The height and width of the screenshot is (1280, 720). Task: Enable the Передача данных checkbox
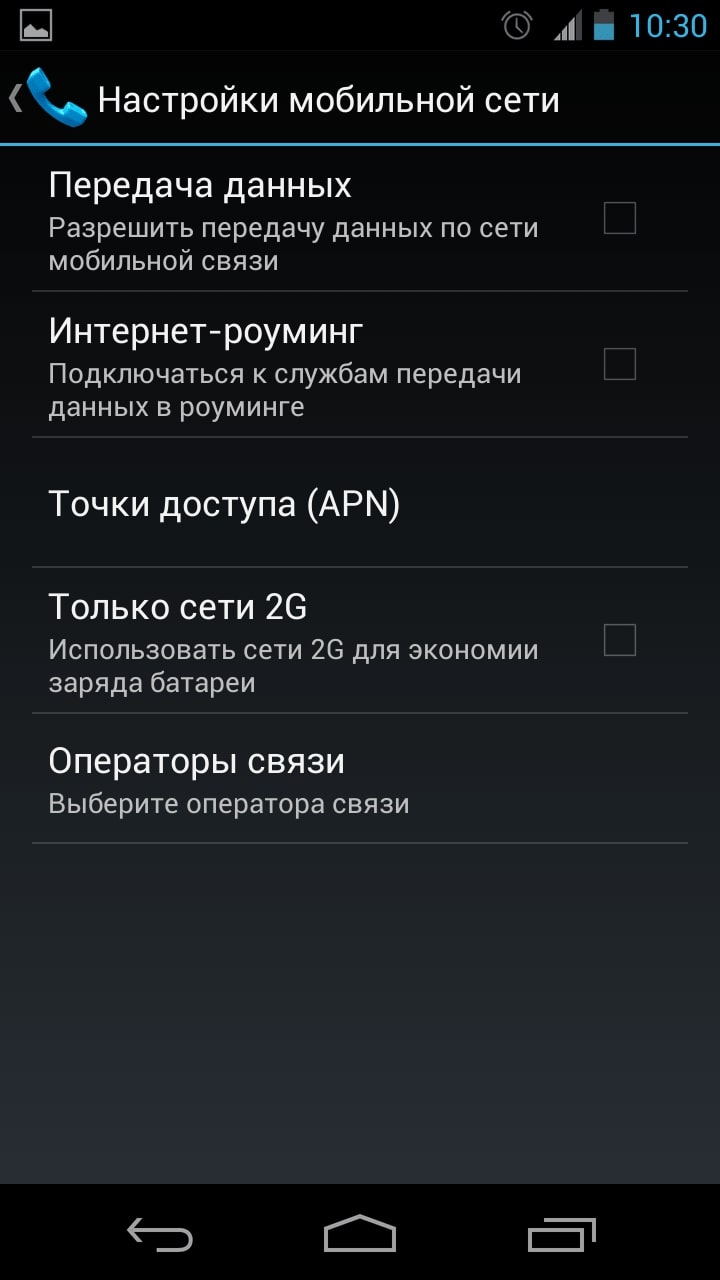(620, 218)
